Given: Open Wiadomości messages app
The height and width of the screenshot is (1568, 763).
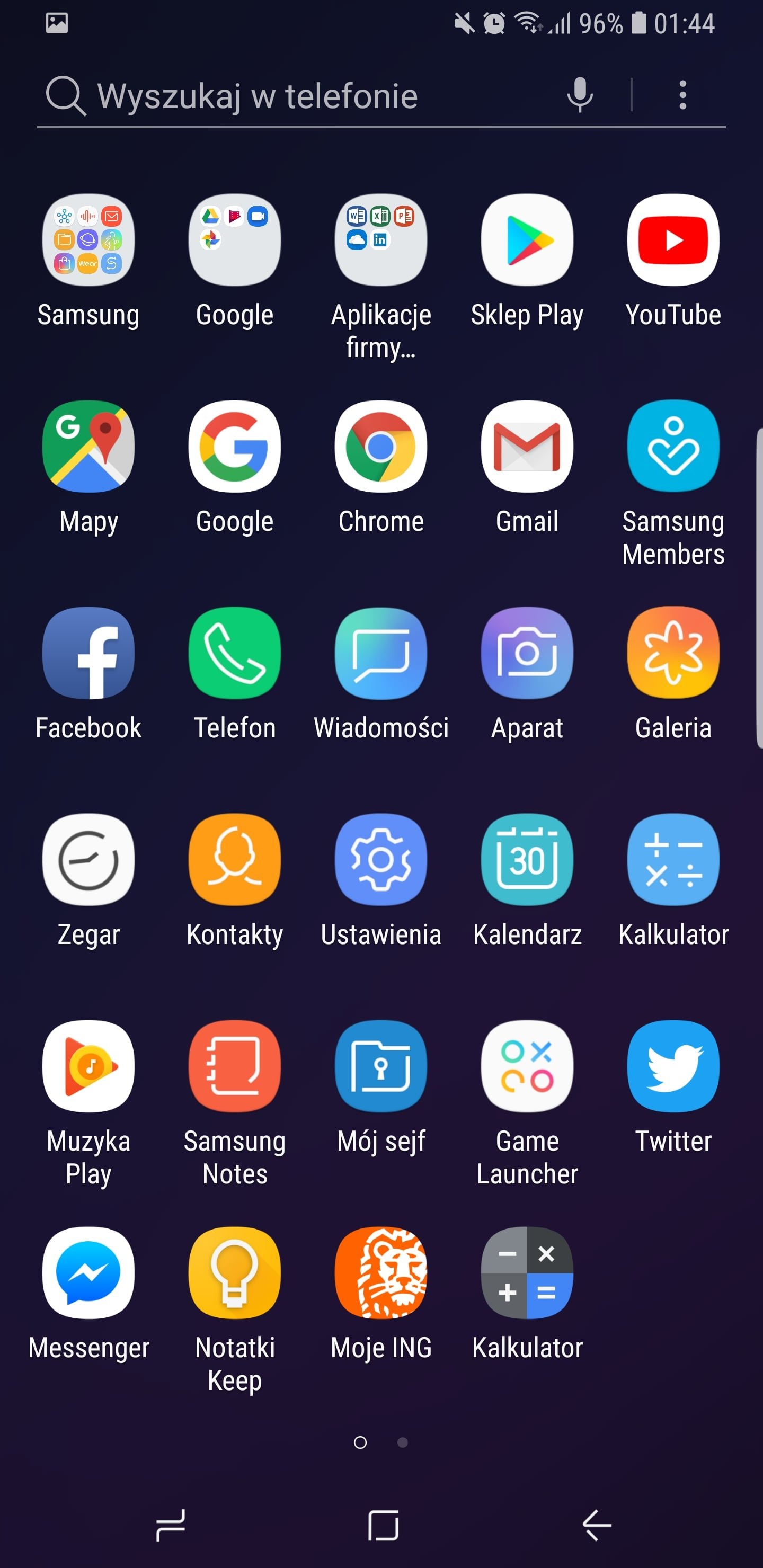Looking at the screenshot, I should point(380,653).
